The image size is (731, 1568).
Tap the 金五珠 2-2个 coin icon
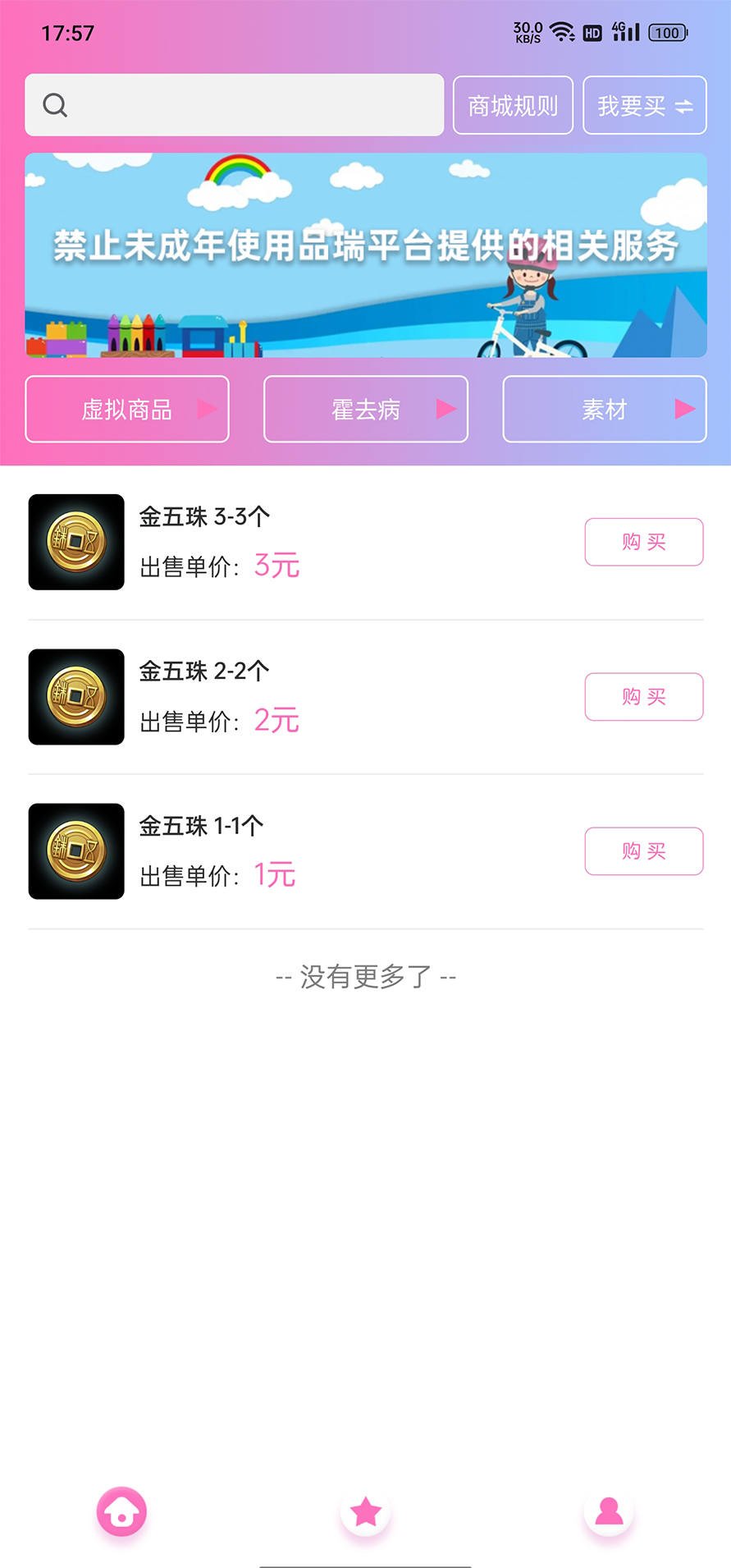coord(75,696)
